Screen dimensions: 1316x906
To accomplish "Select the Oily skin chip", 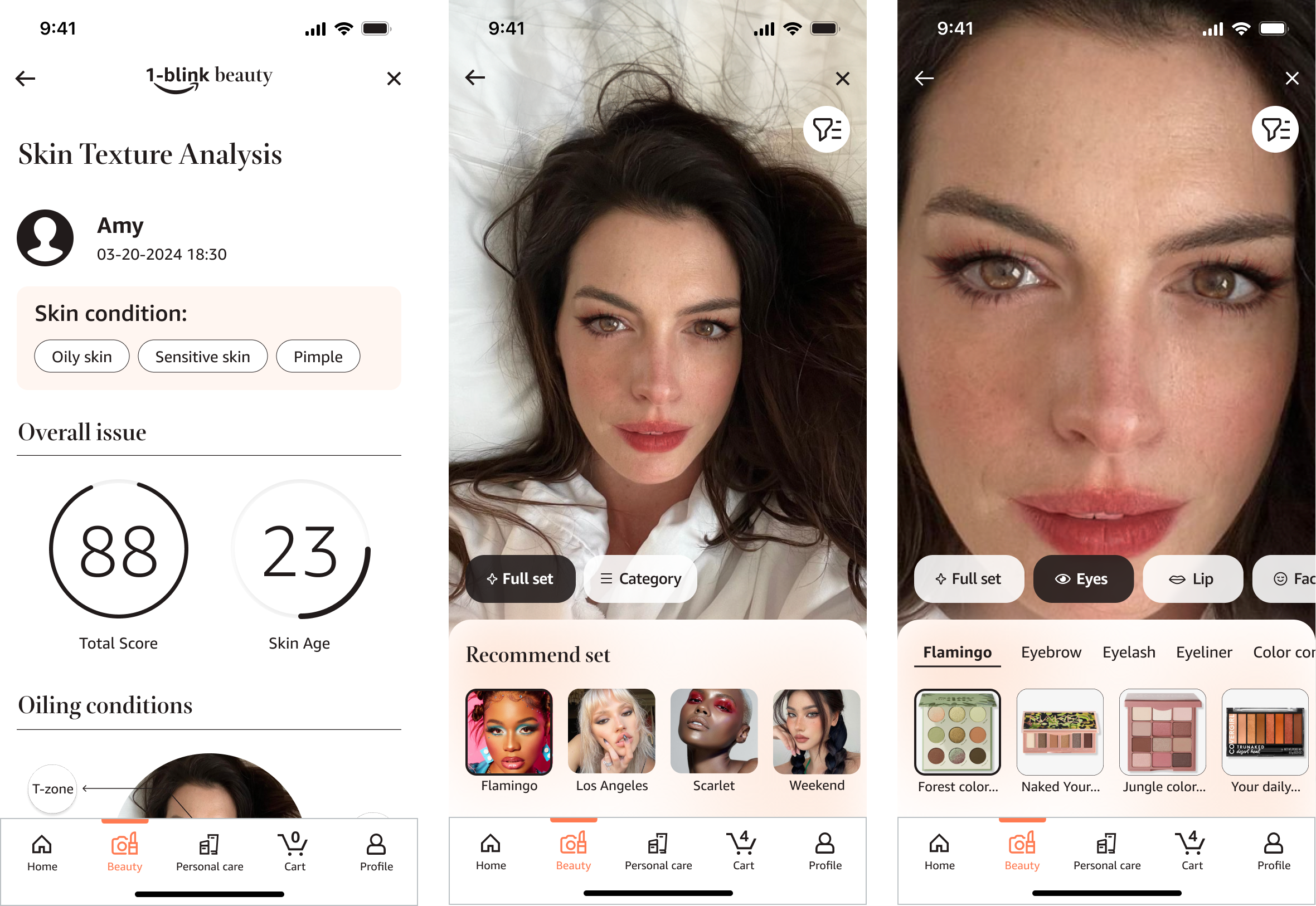I will coord(82,357).
